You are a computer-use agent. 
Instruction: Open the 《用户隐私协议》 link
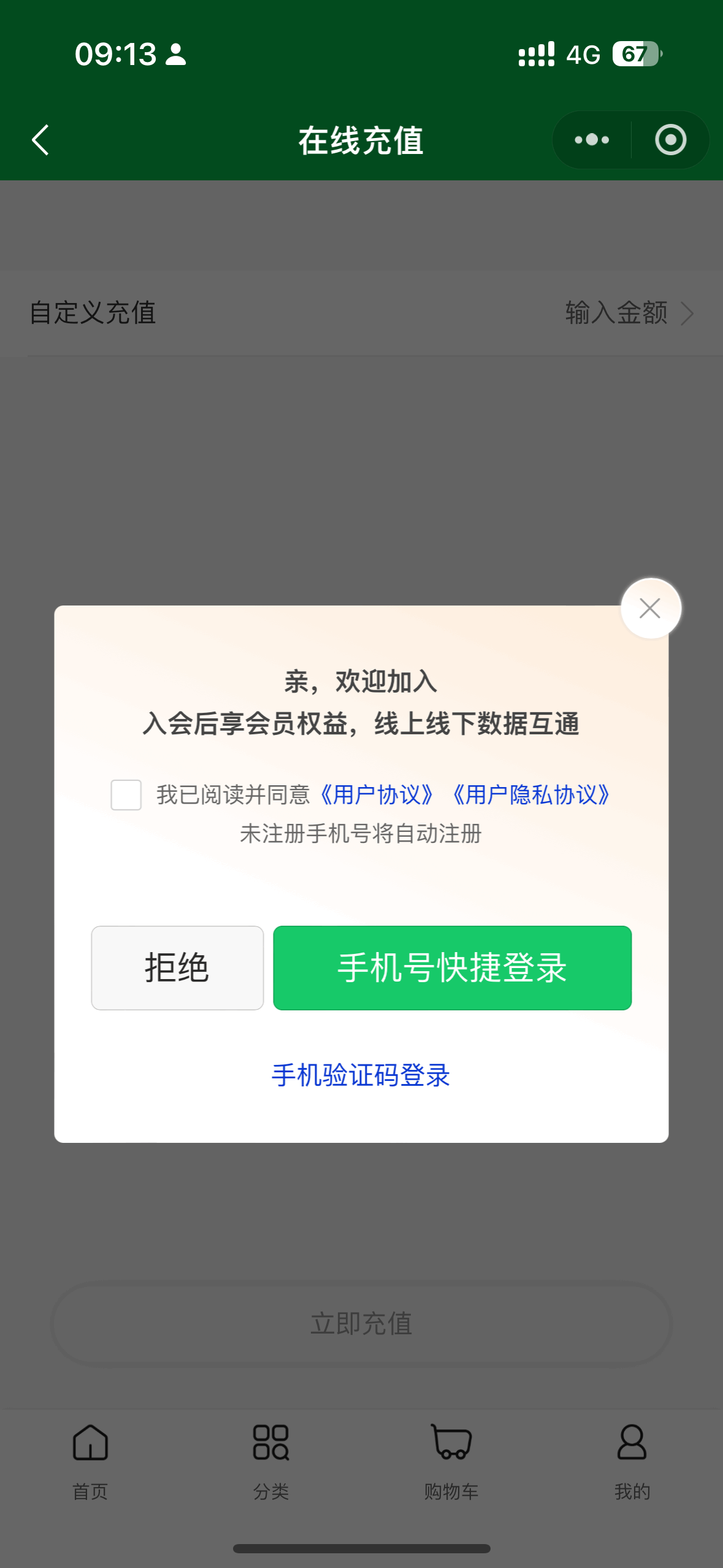tap(531, 794)
